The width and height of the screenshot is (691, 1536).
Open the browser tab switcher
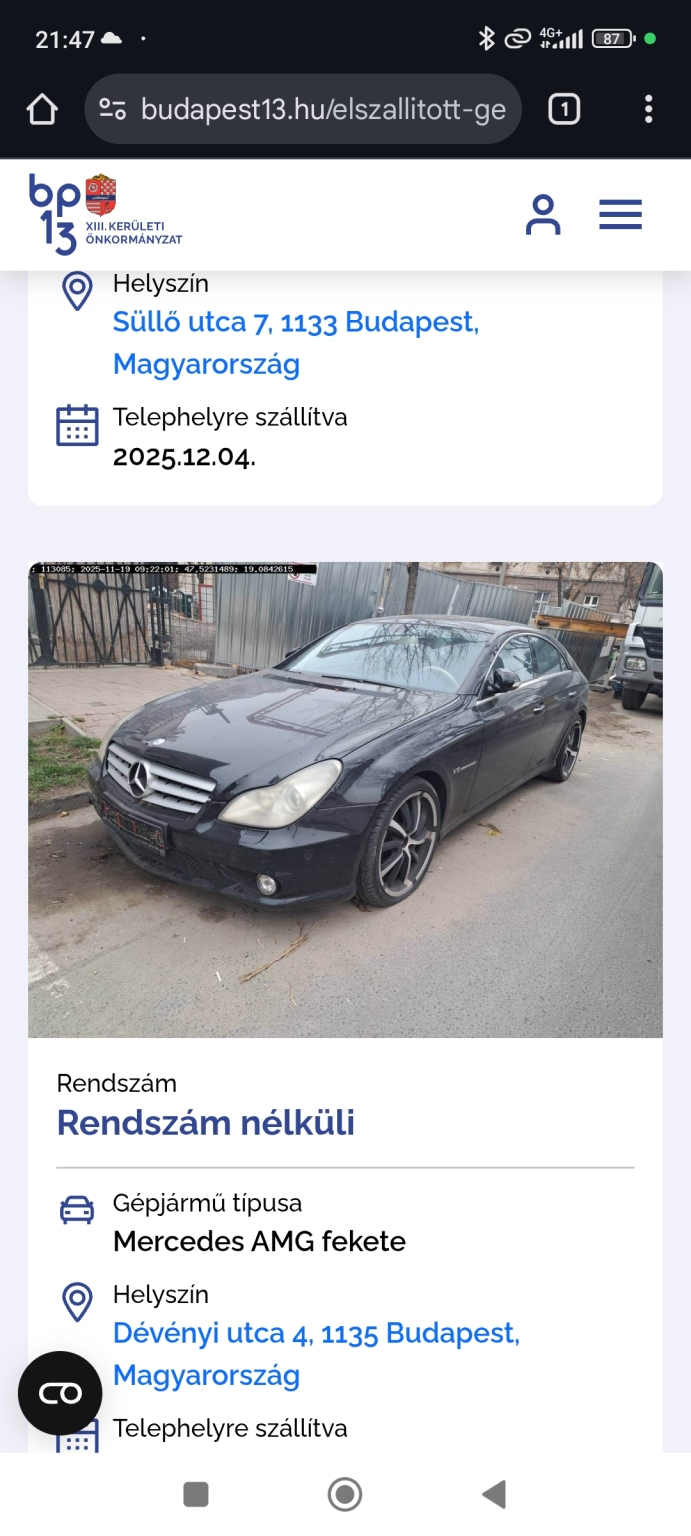pyautogui.click(x=564, y=109)
